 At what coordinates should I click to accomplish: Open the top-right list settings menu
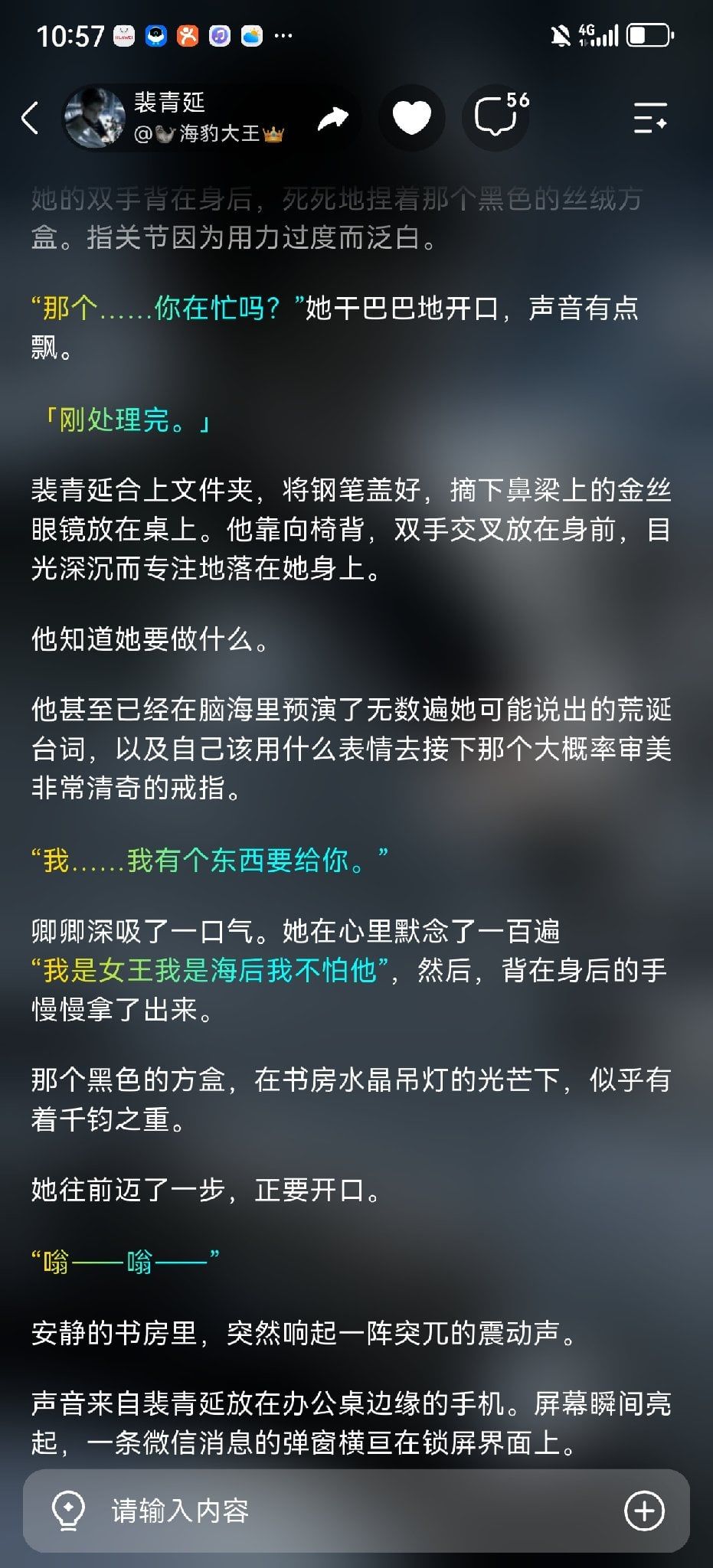(x=650, y=118)
